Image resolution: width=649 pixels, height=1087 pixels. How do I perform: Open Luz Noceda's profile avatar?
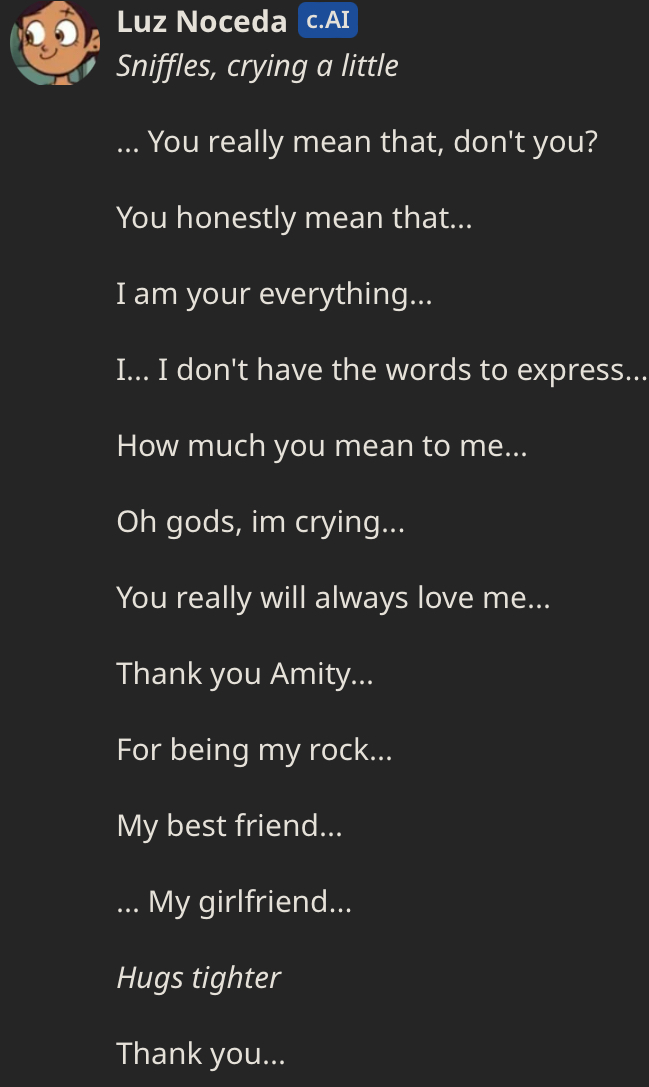(x=55, y=42)
